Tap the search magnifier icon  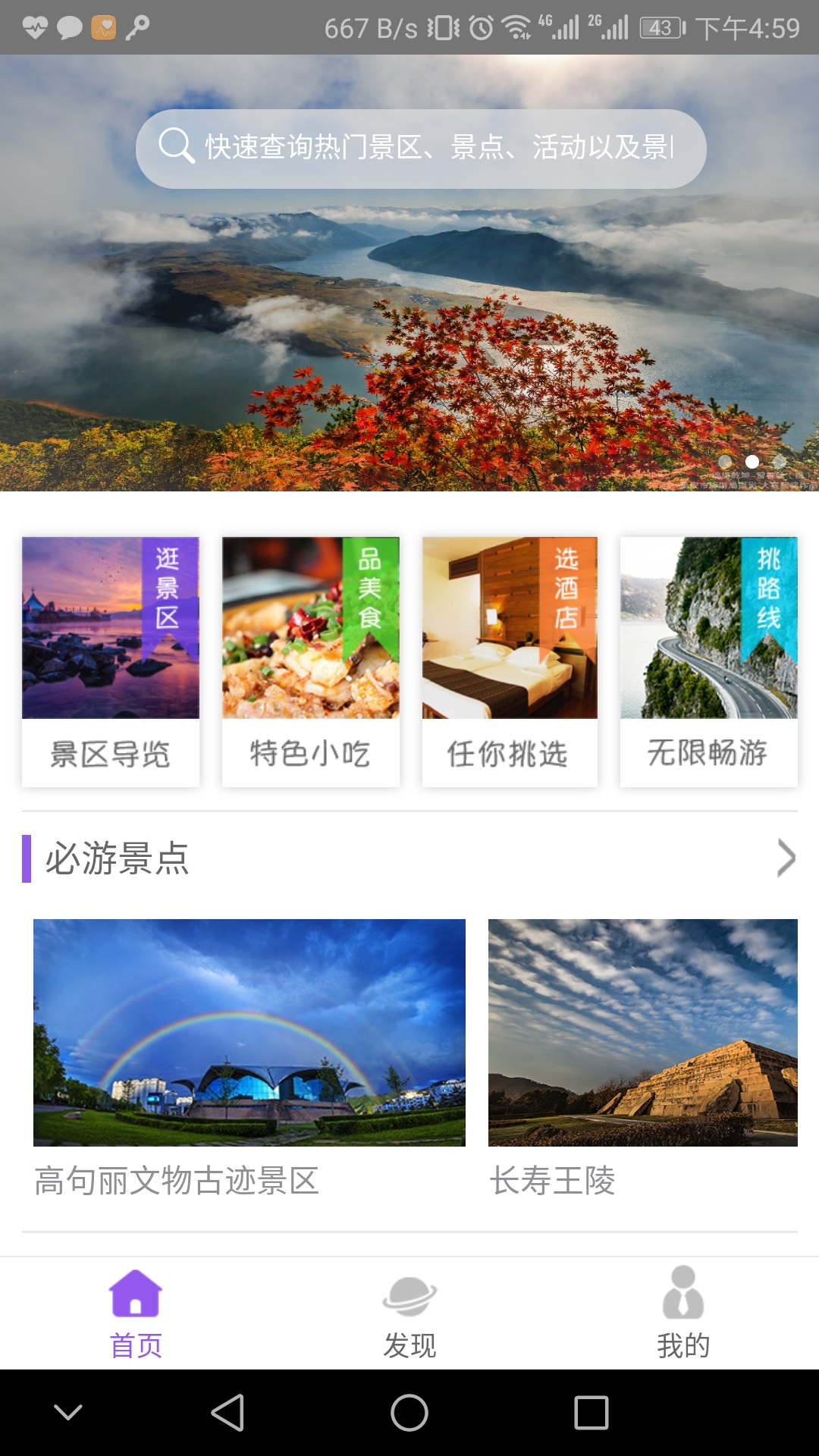click(x=177, y=146)
